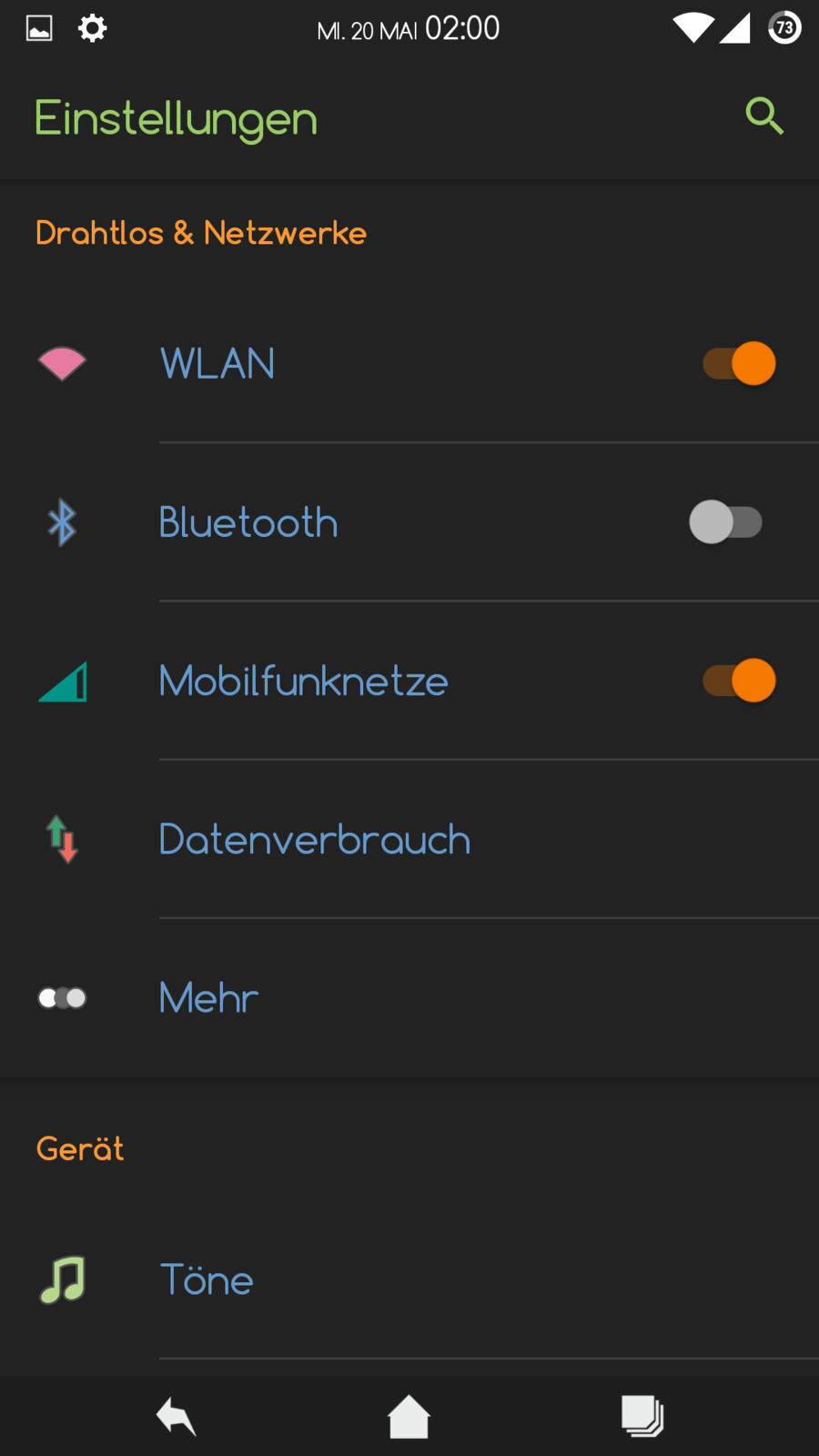Tap the home button in the navigation bar

pos(409,1417)
